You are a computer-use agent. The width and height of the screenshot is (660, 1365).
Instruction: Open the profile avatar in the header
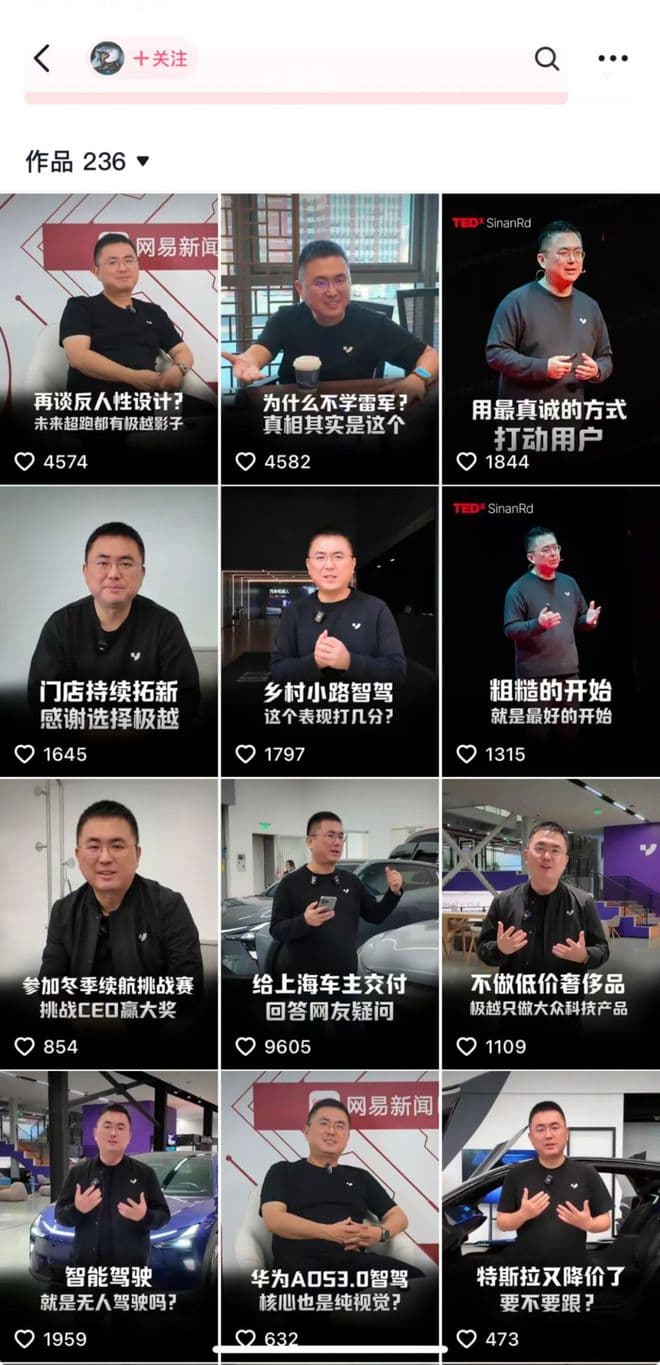click(107, 58)
